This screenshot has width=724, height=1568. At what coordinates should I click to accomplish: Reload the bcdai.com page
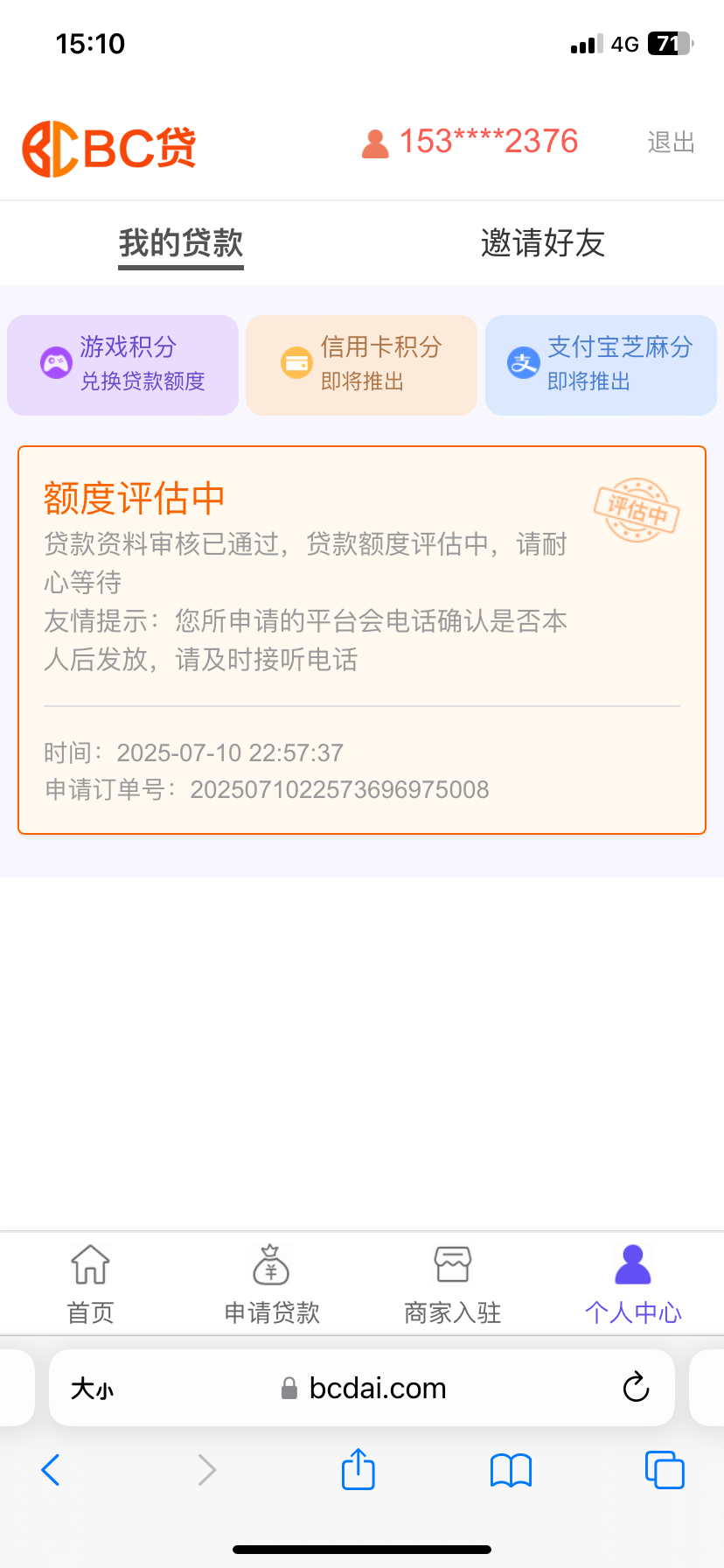point(636,1388)
